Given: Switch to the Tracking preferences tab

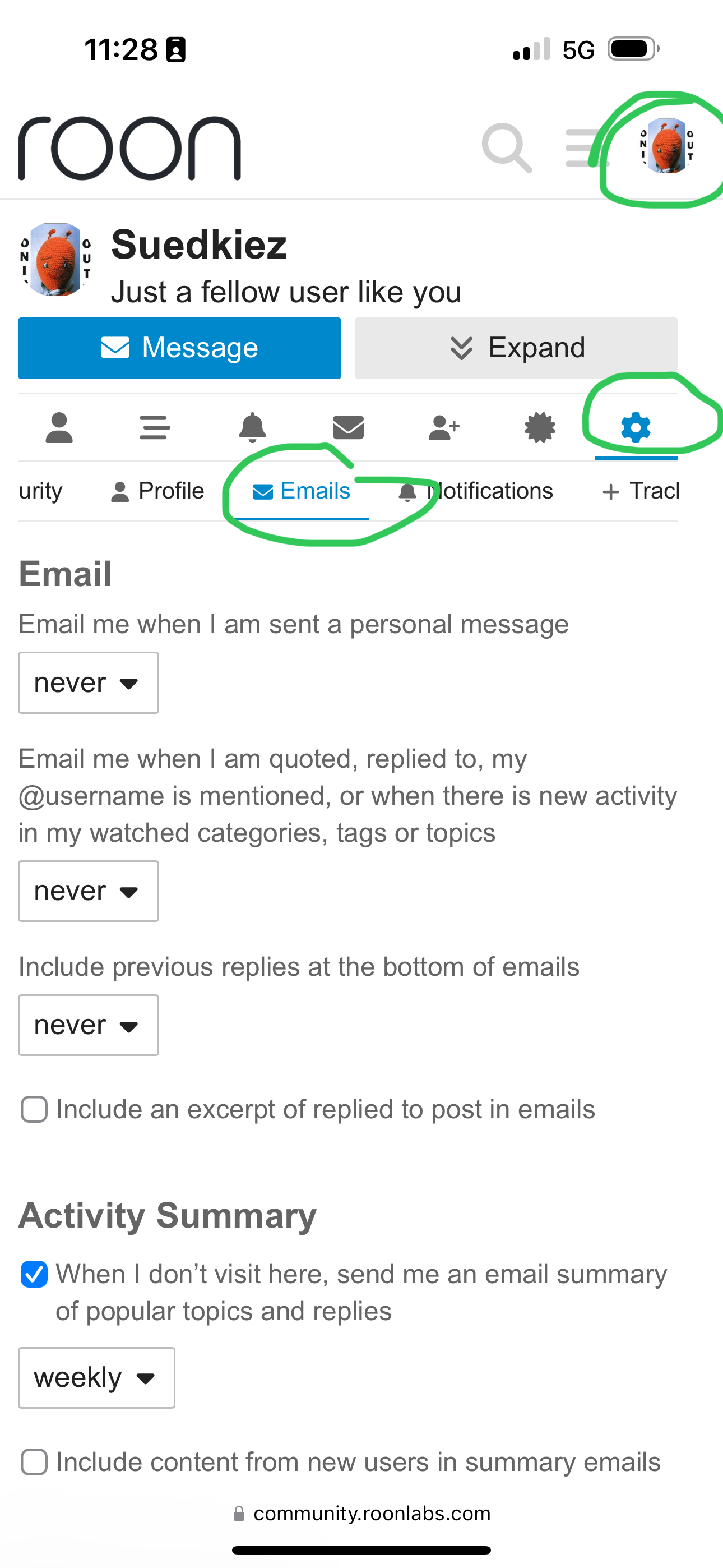Looking at the screenshot, I should tap(640, 491).
